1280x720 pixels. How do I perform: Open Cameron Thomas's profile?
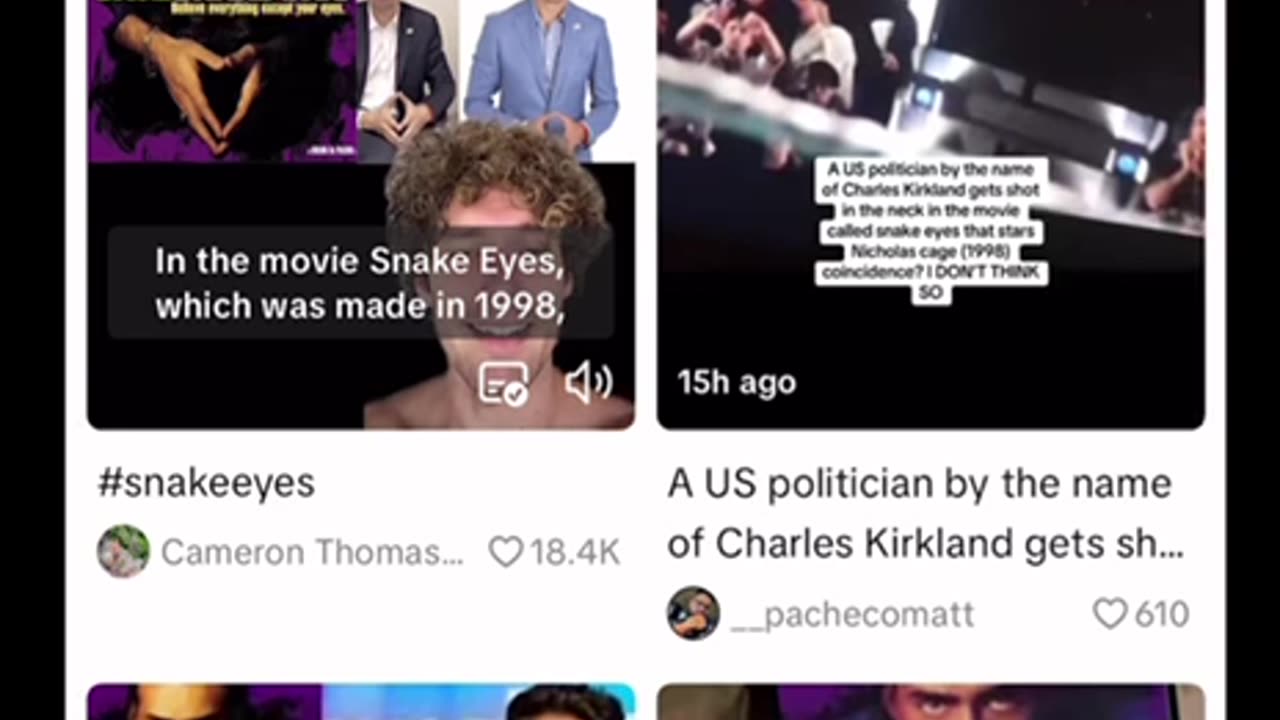point(123,551)
